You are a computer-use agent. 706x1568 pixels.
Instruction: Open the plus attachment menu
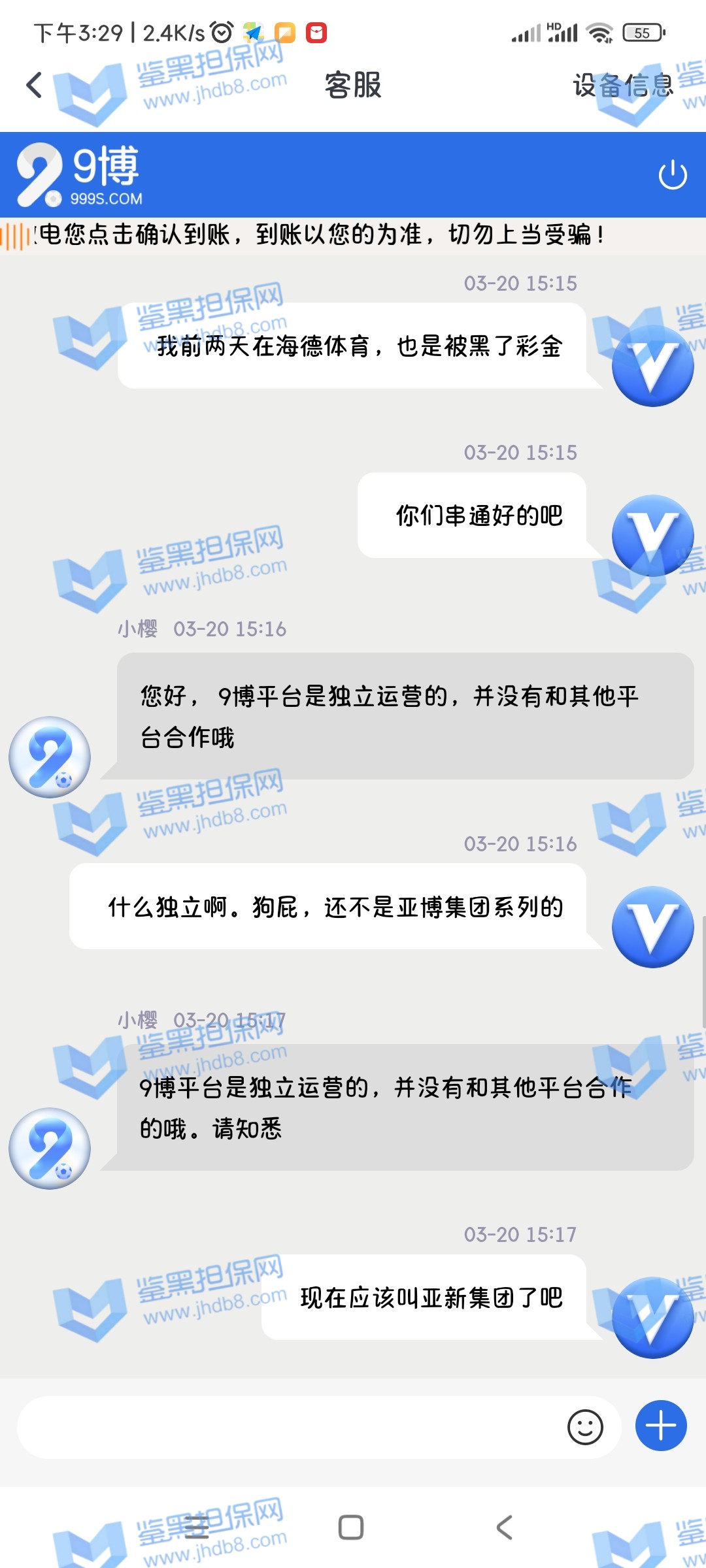[660, 1426]
